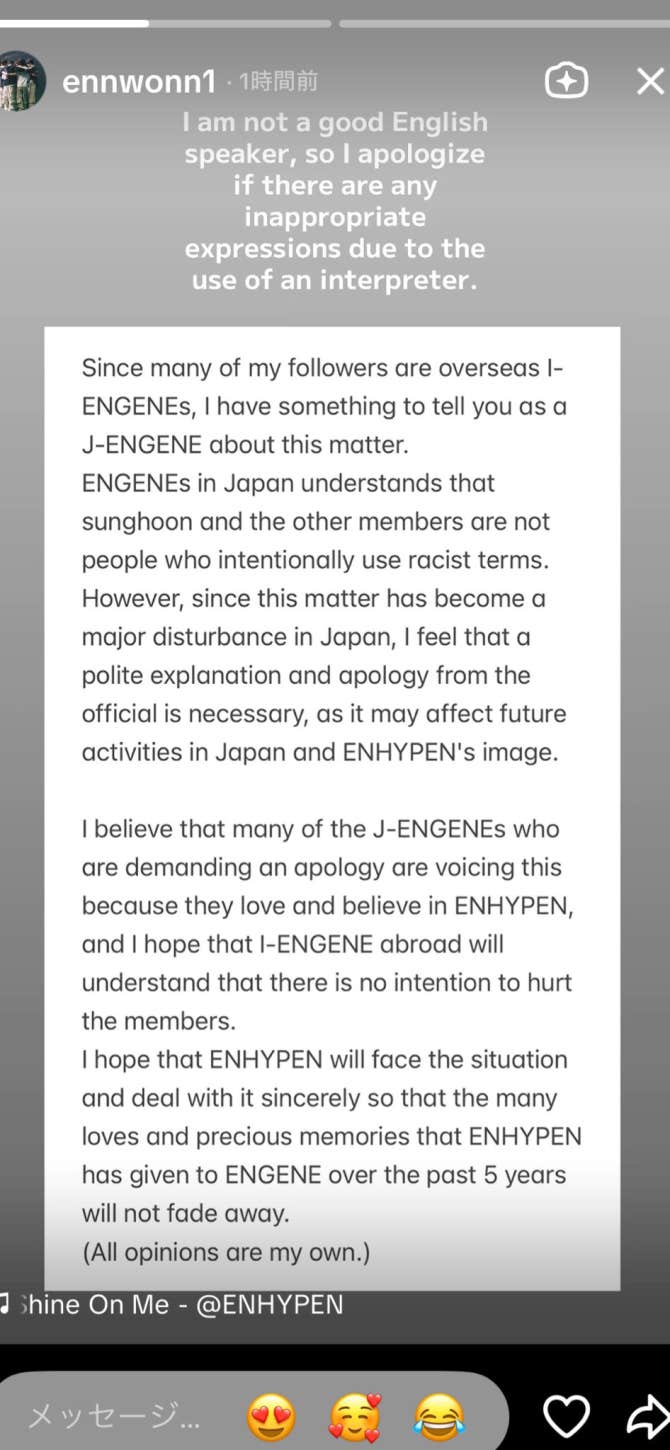Share this story via the arrow
Screen dimensions: 670x1450
pyautogui.click(x=646, y=1417)
